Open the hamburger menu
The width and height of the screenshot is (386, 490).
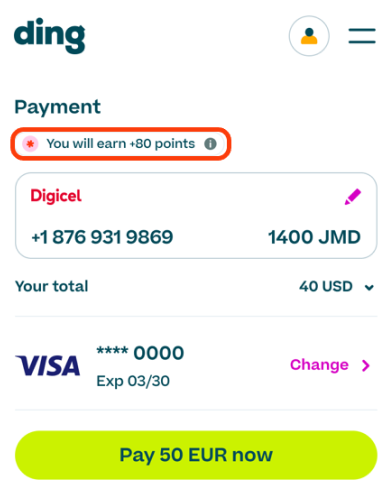click(362, 36)
